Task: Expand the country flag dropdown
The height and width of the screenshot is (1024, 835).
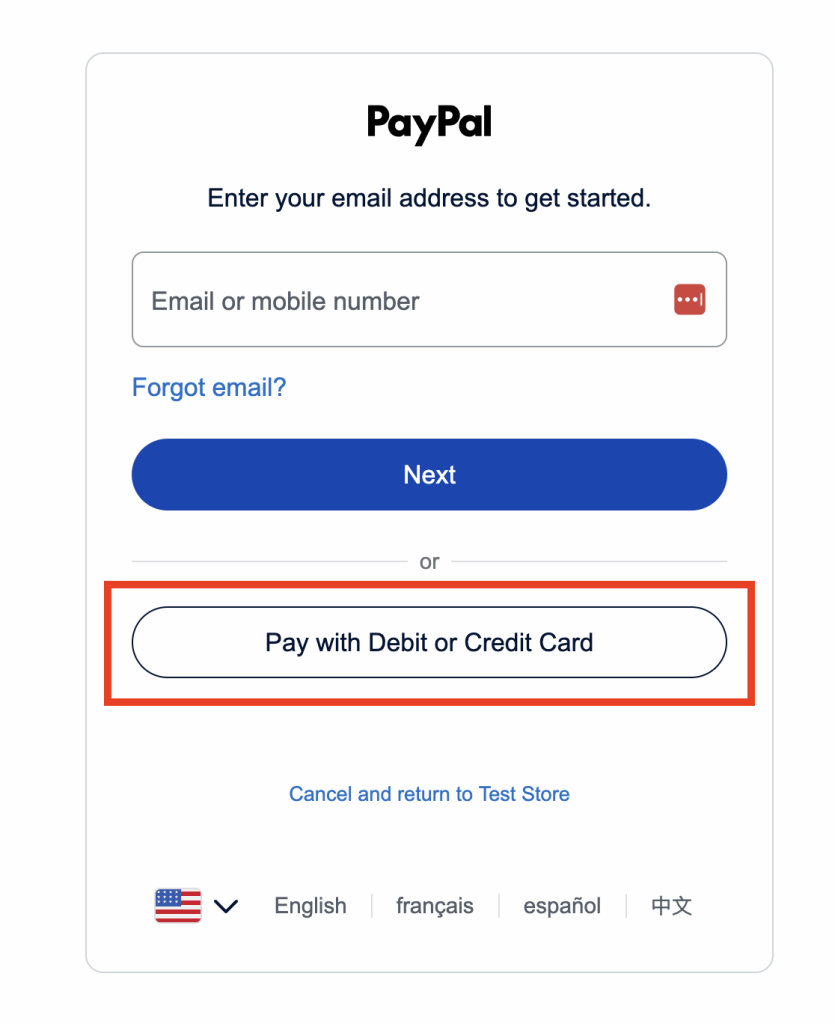Action: [x=197, y=906]
